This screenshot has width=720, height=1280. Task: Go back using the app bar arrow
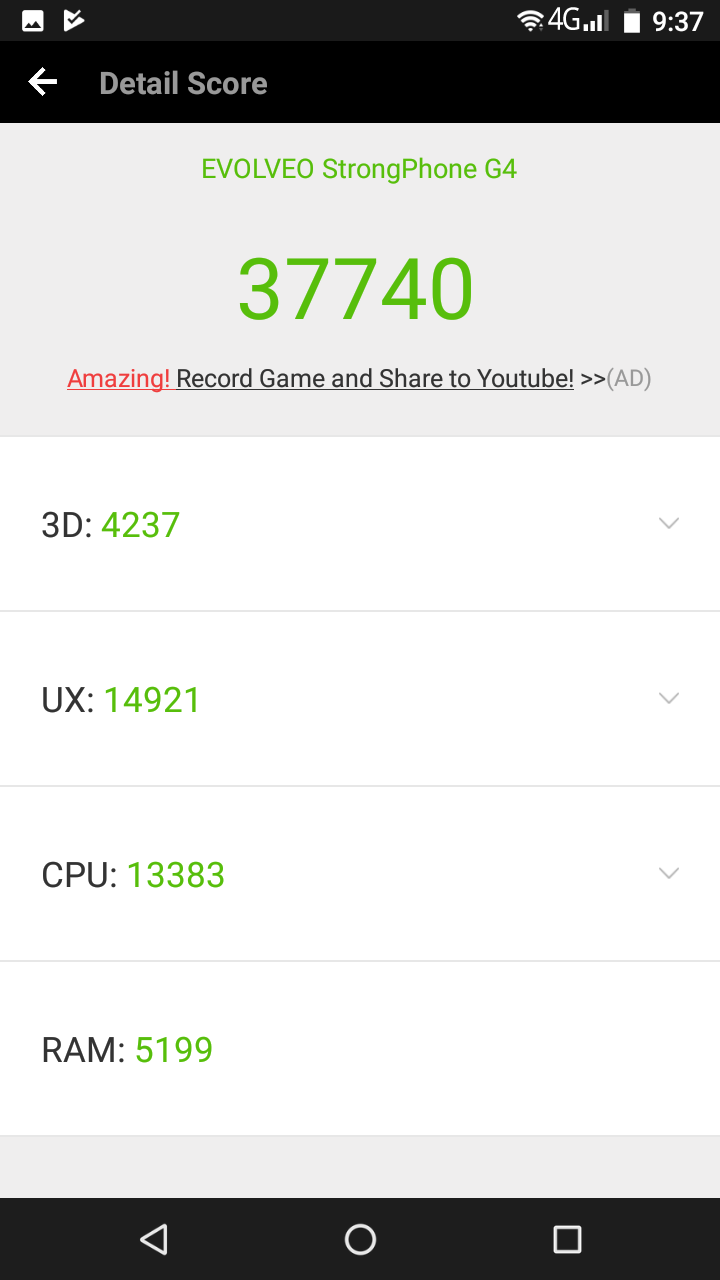tap(42, 82)
